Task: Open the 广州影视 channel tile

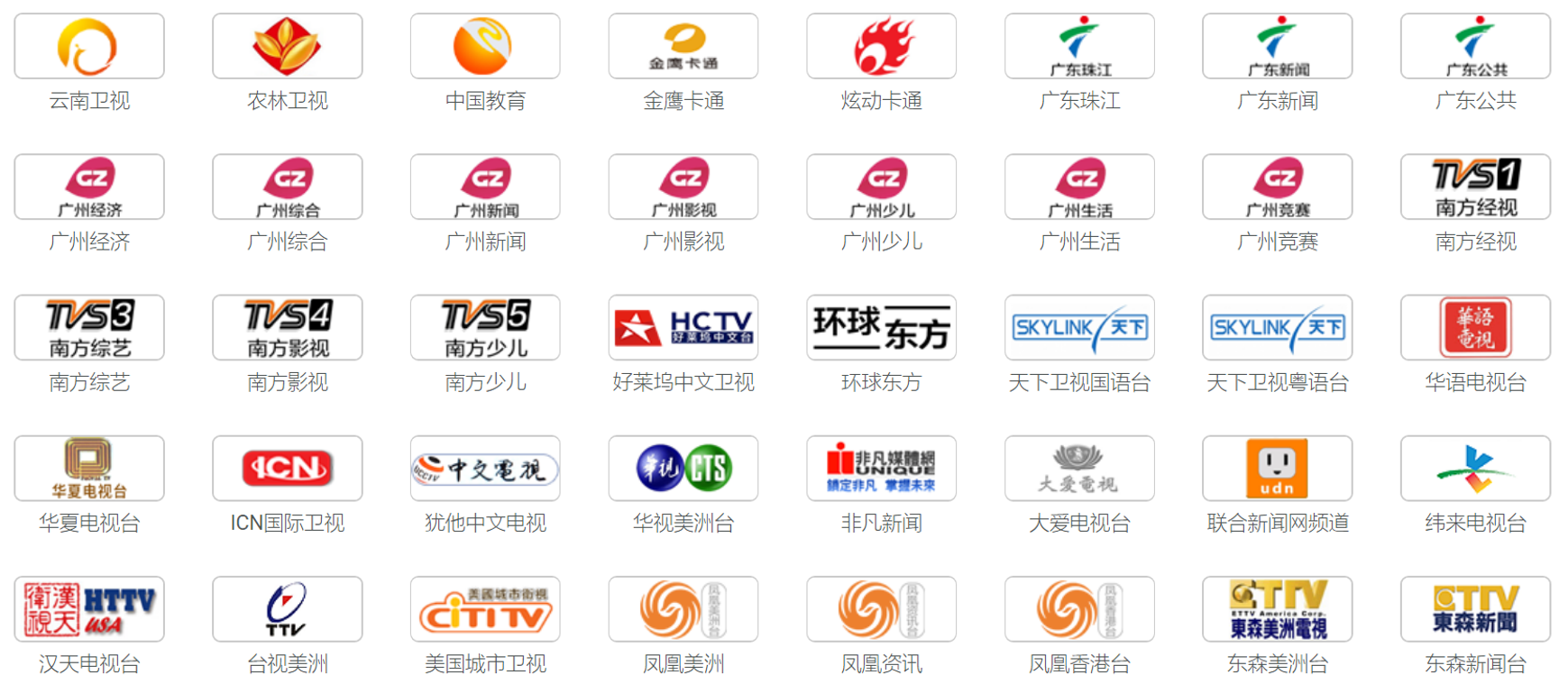Action: click(x=683, y=187)
